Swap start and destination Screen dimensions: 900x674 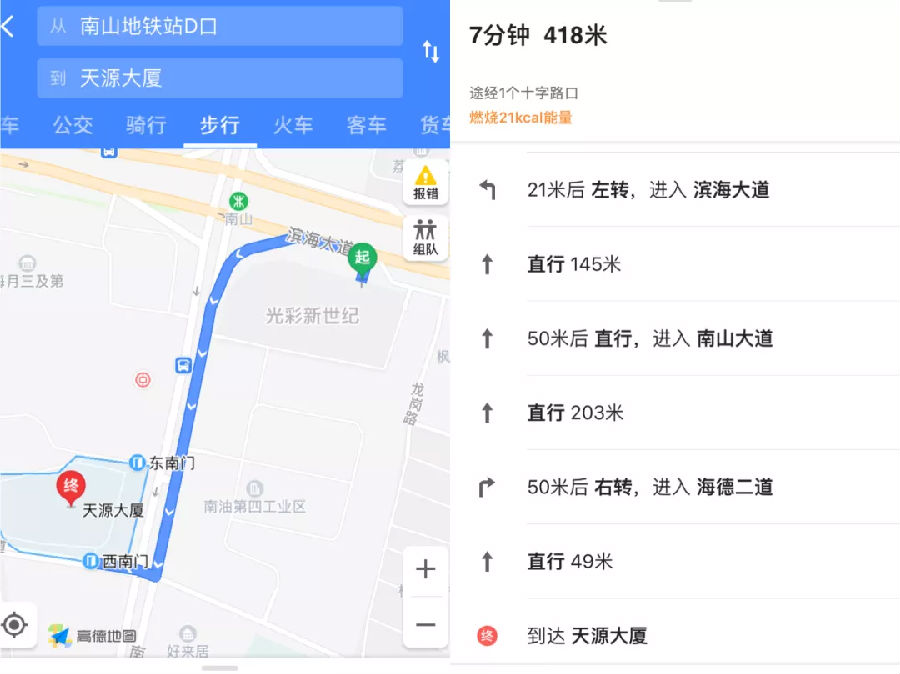(430, 52)
